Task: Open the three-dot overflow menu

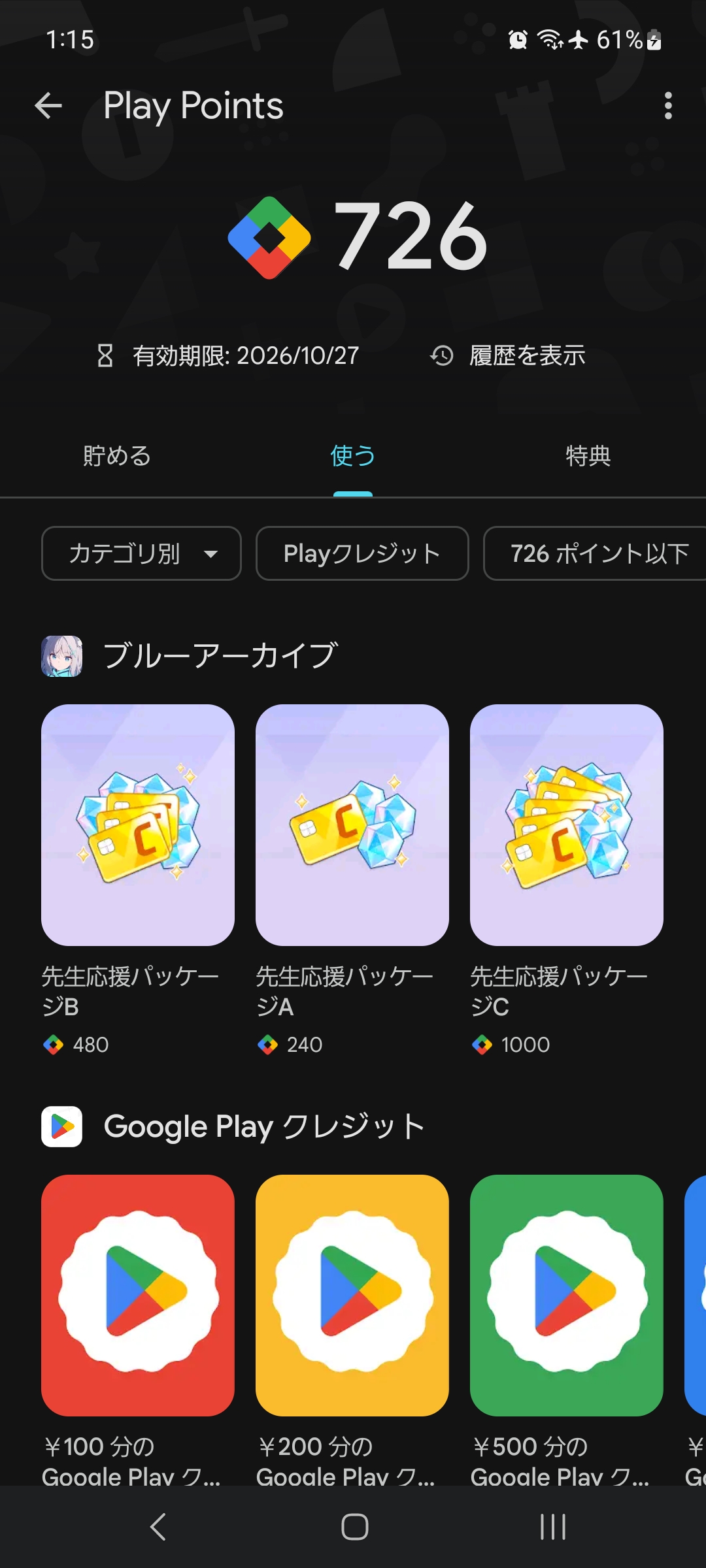Action: point(667,106)
